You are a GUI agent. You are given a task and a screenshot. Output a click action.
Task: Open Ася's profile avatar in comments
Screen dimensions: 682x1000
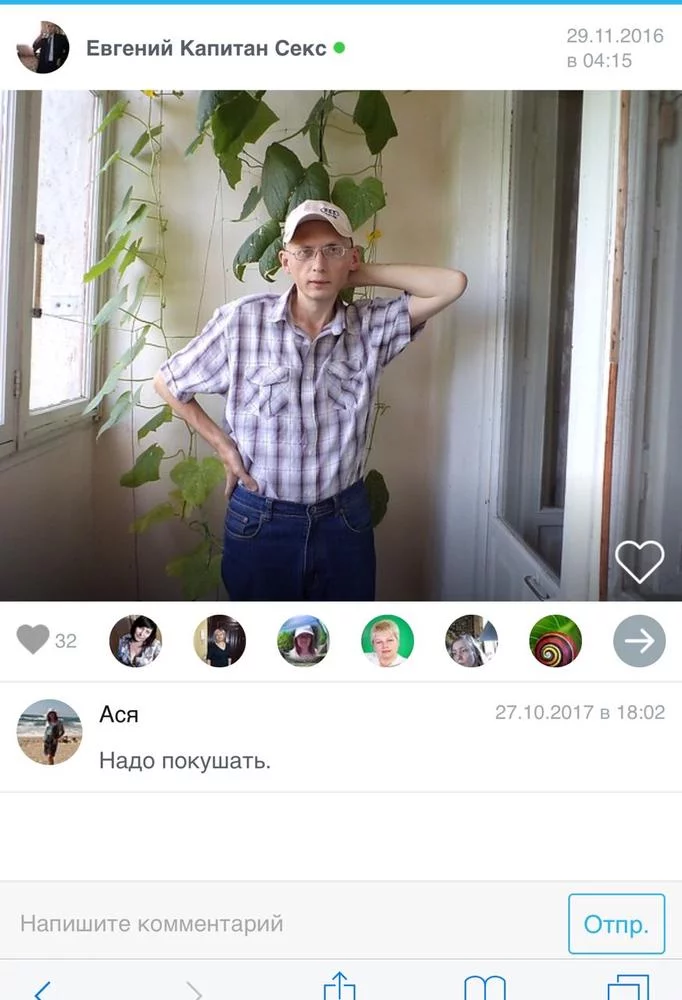click(49, 732)
